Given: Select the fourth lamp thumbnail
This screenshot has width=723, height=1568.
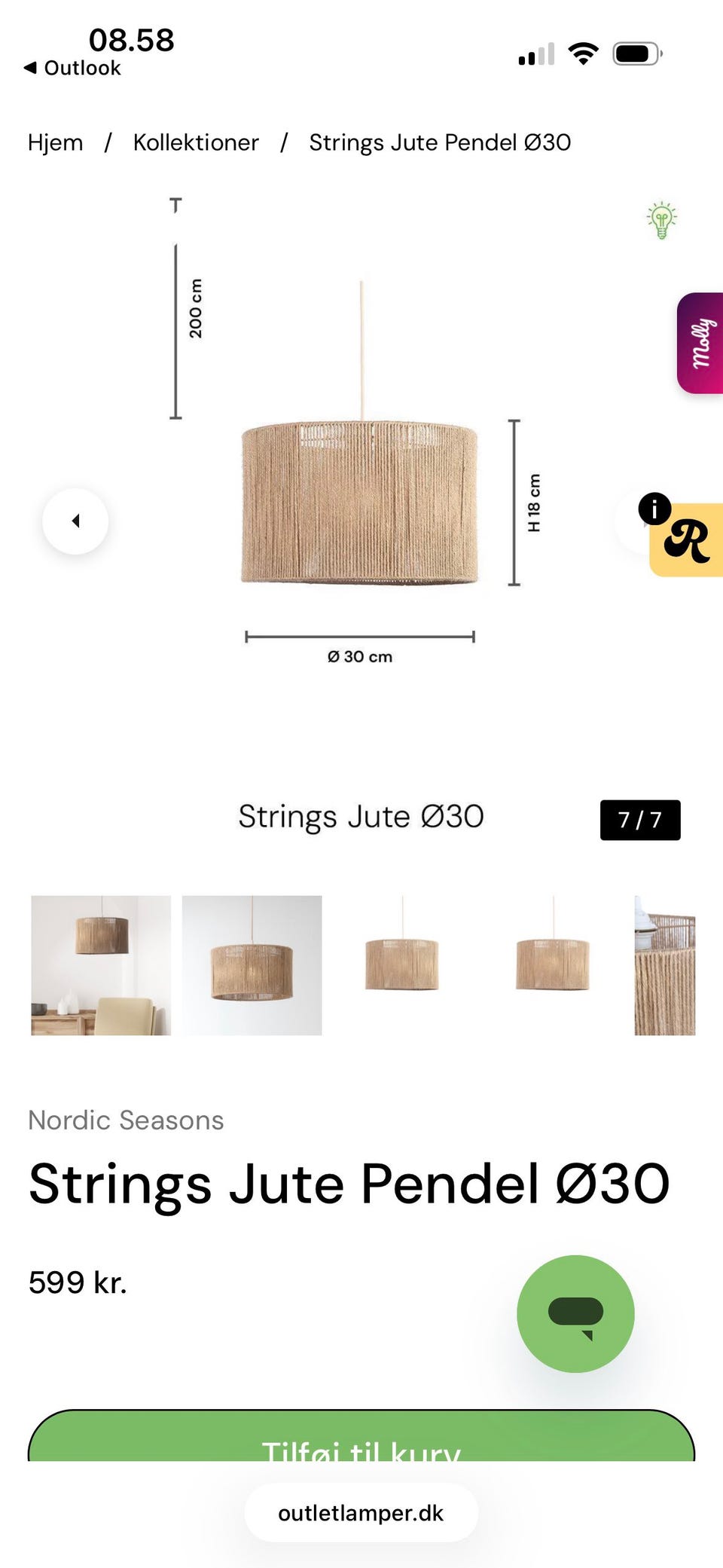Looking at the screenshot, I should [553, 965].
